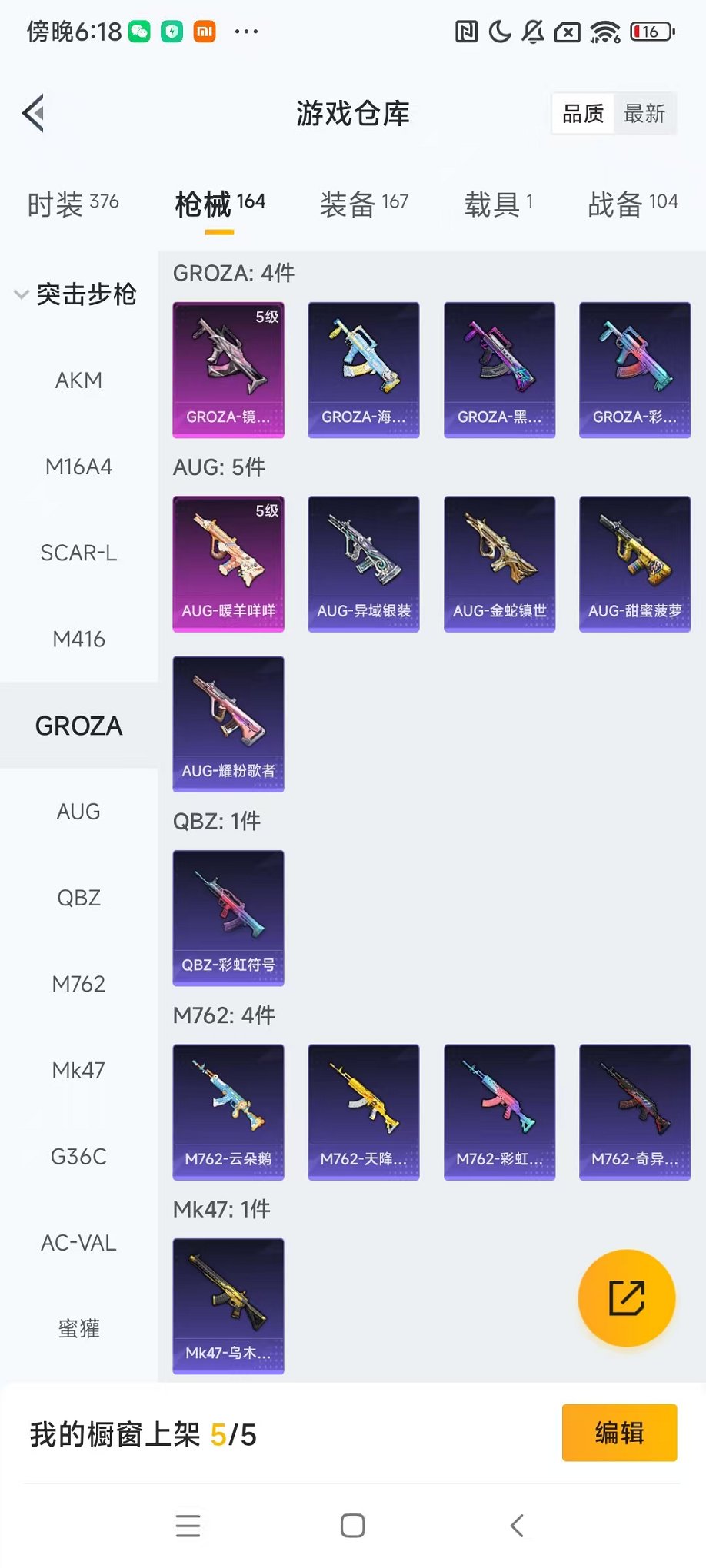This screenshot has width=706, height=1568.
Task: Switch to the 时装 tab
Action: click(72, 204)
